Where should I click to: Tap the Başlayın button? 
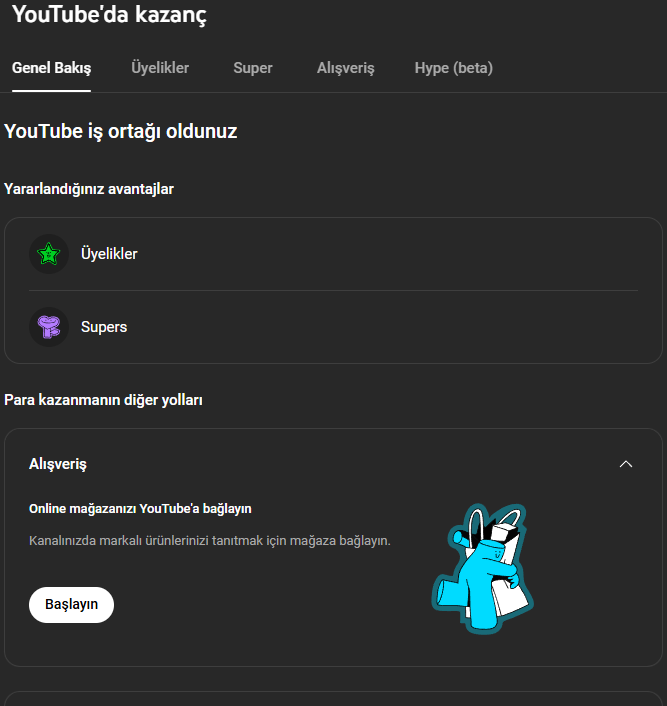(x=71, y=605)
